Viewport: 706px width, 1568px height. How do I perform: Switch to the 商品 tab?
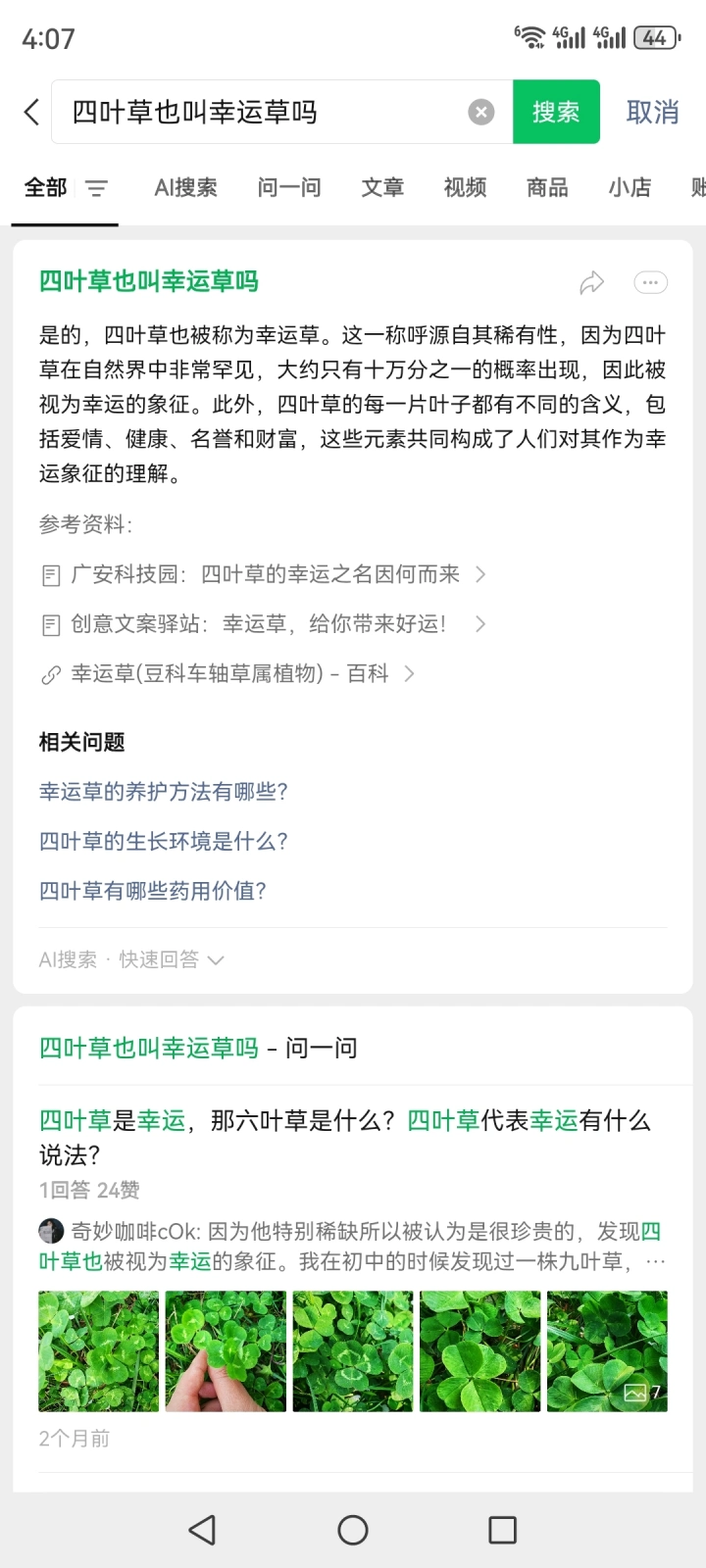click(x=547, y=187)
